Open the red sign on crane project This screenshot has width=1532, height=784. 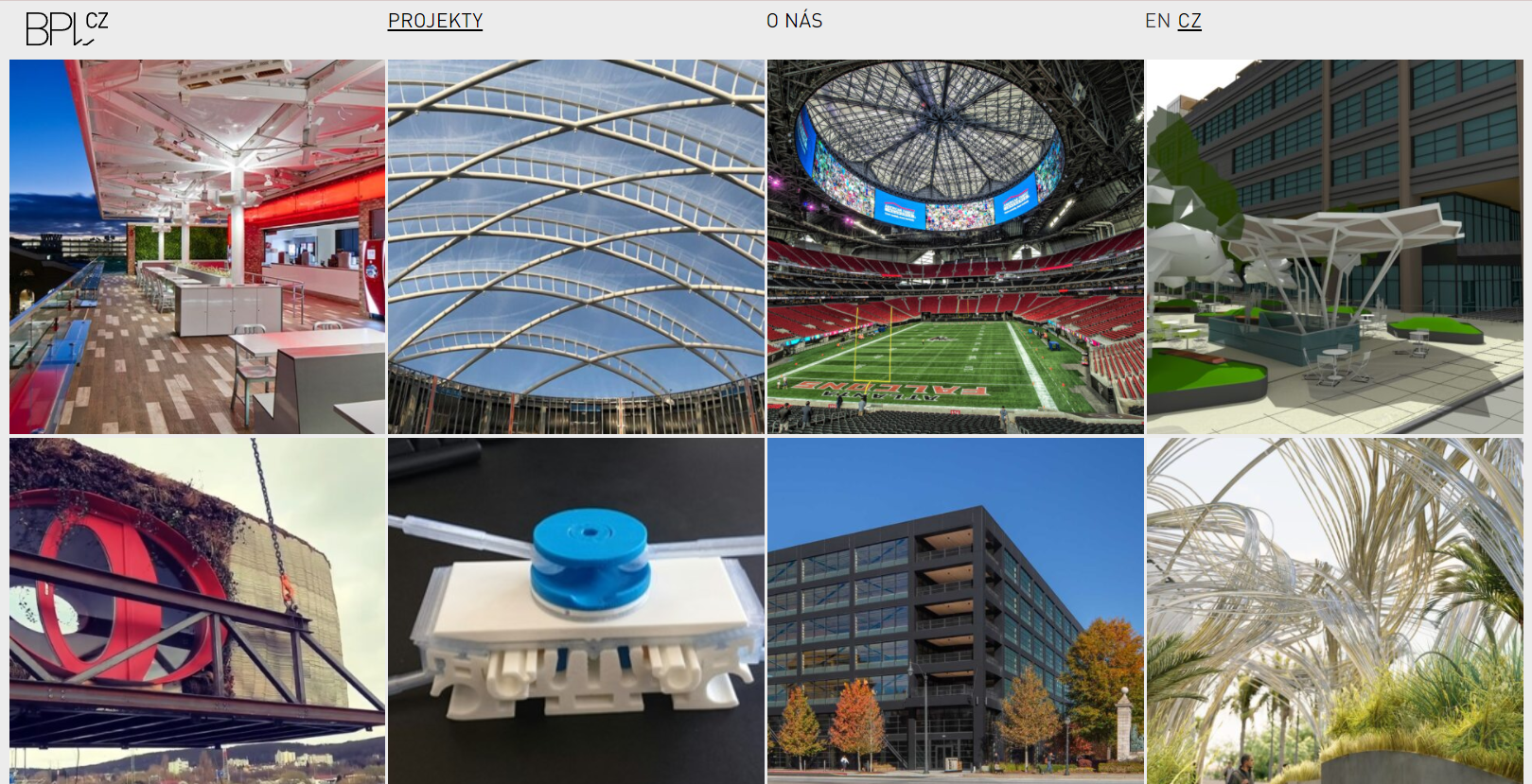point(197,610)
